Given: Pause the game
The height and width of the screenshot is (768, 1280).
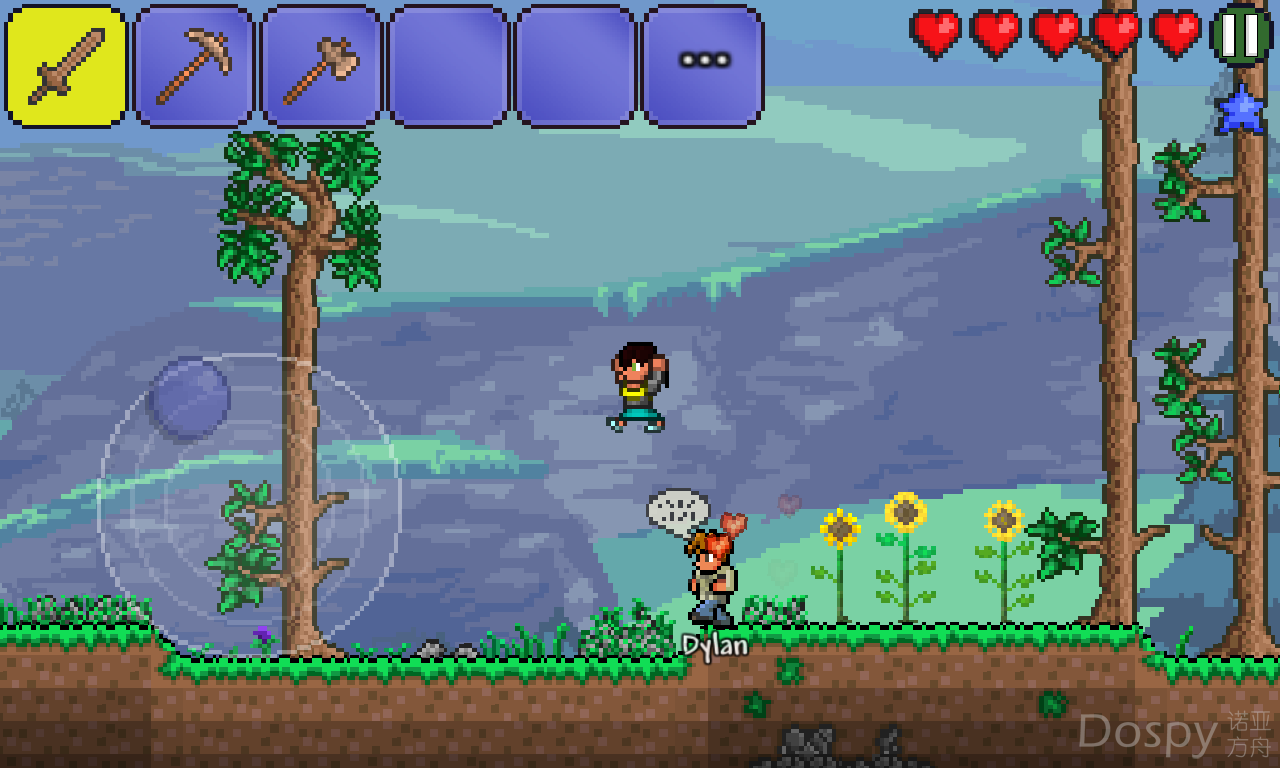Looking at the screenshot, I should (x=1241, y=35).
